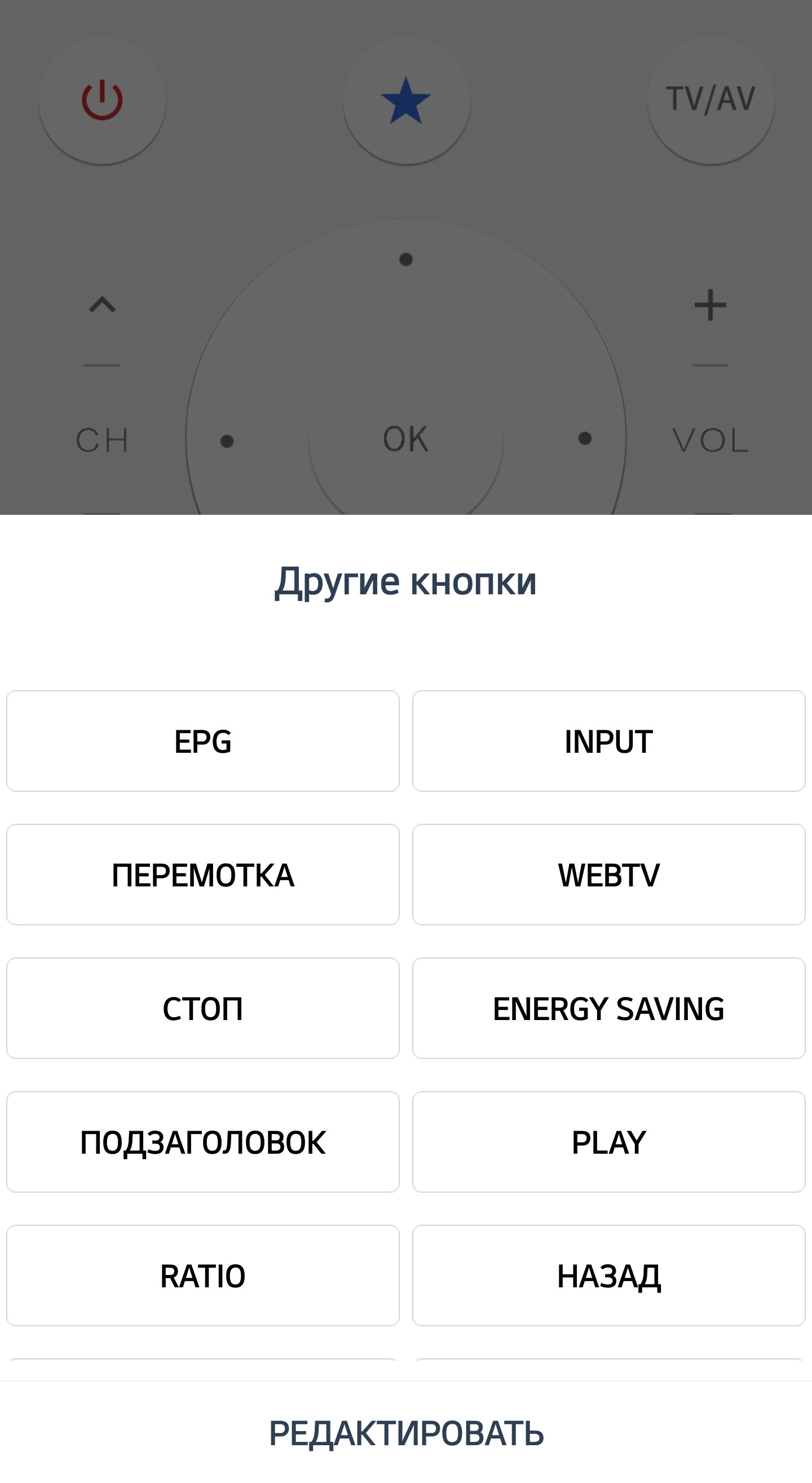The image size is (812, 1483).
Task: Tap the СТОП button
Action: click(x=202, y=1008)
